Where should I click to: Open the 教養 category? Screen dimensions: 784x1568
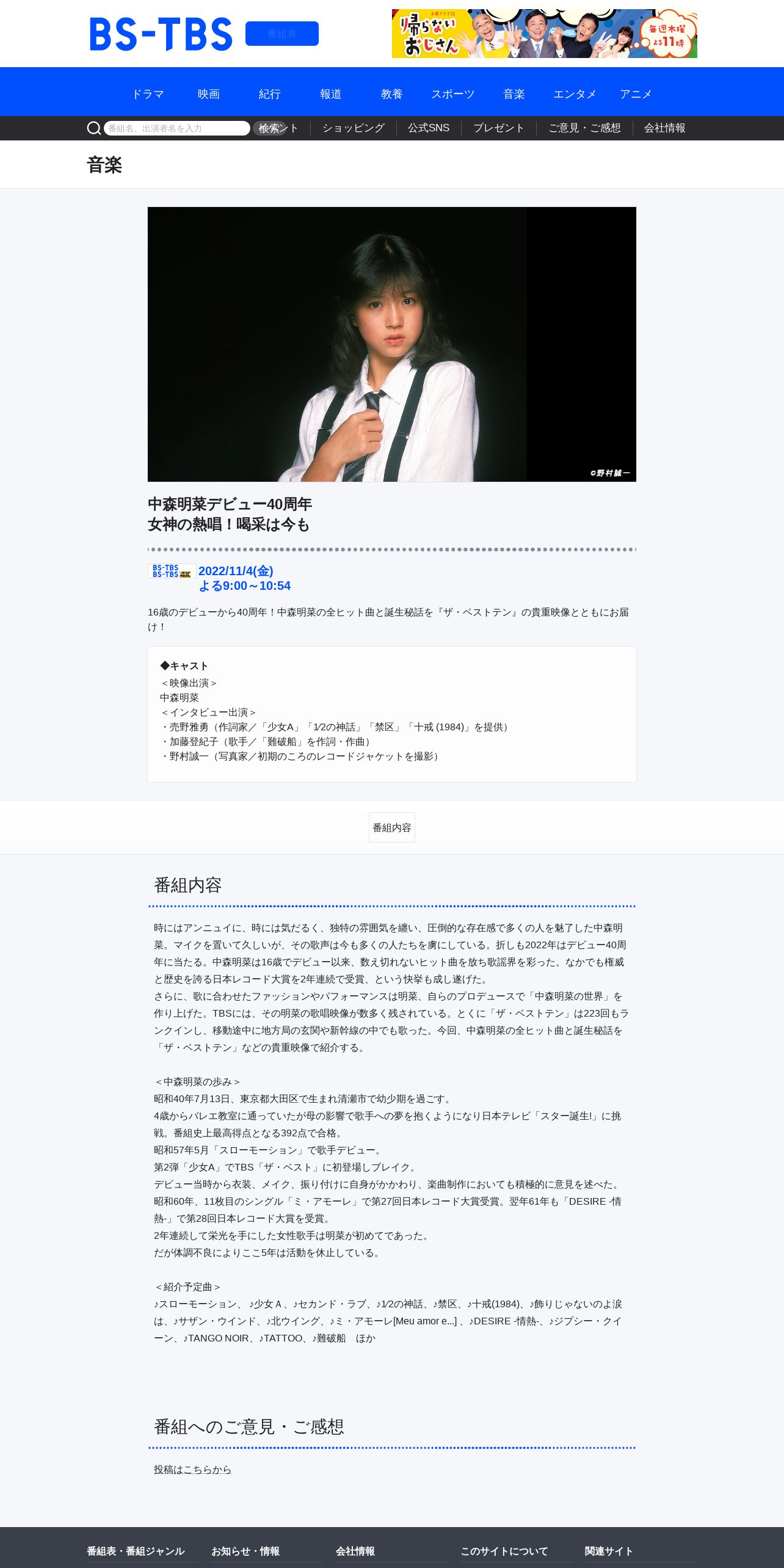point(392,94)
